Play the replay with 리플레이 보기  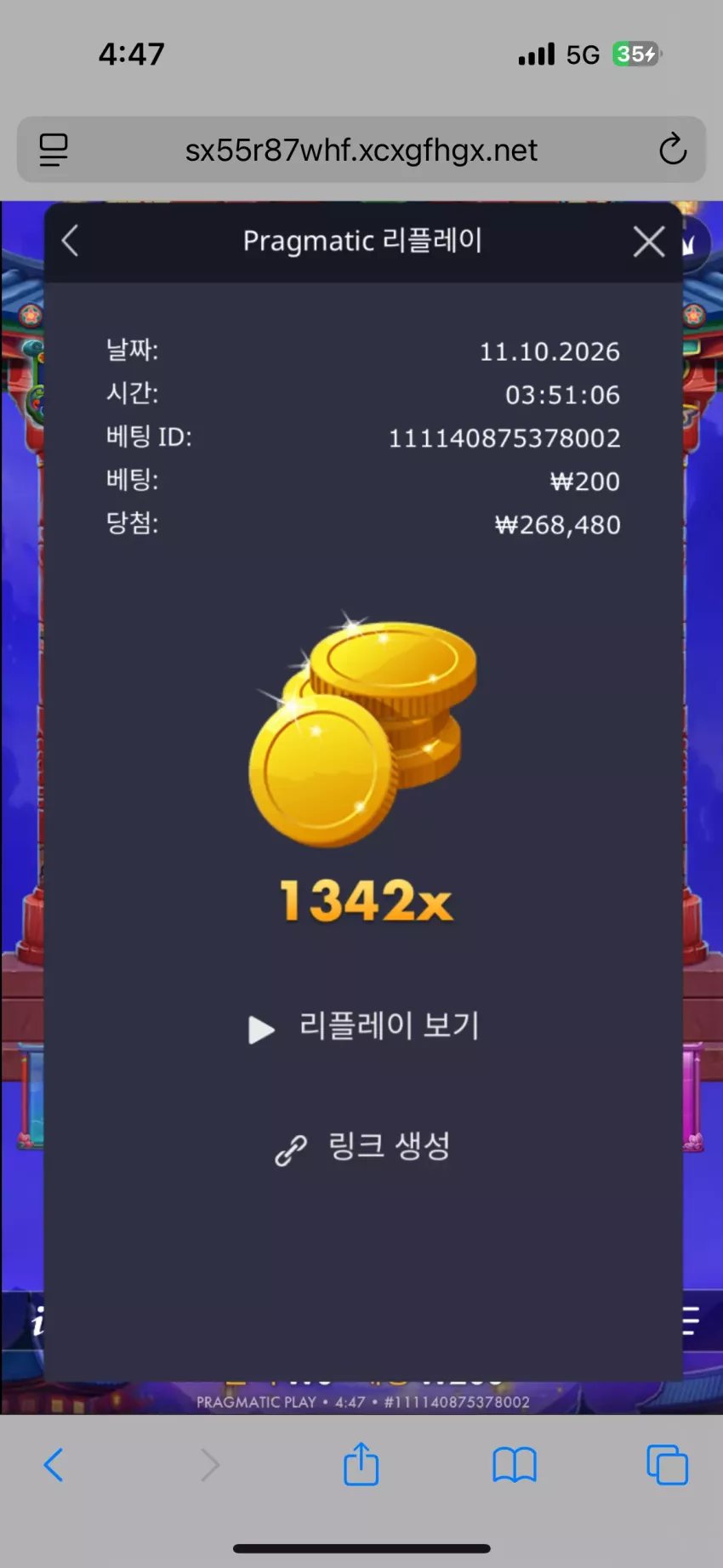(x=363, y=1027)
